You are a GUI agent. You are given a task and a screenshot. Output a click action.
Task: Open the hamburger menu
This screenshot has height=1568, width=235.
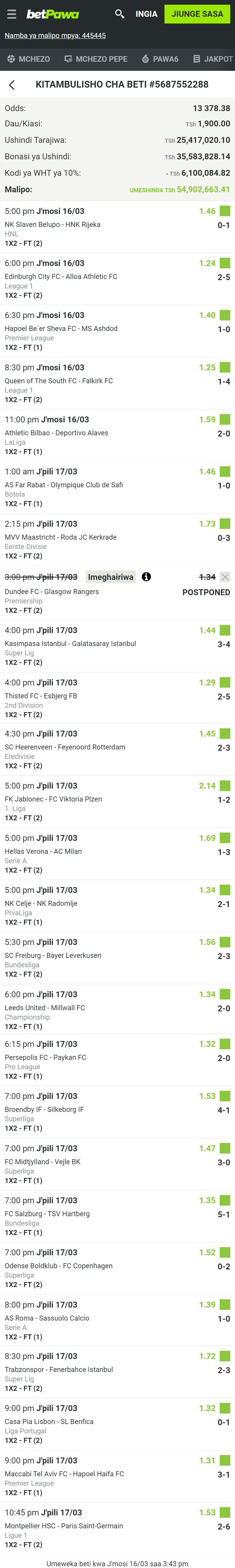[11, 14]
